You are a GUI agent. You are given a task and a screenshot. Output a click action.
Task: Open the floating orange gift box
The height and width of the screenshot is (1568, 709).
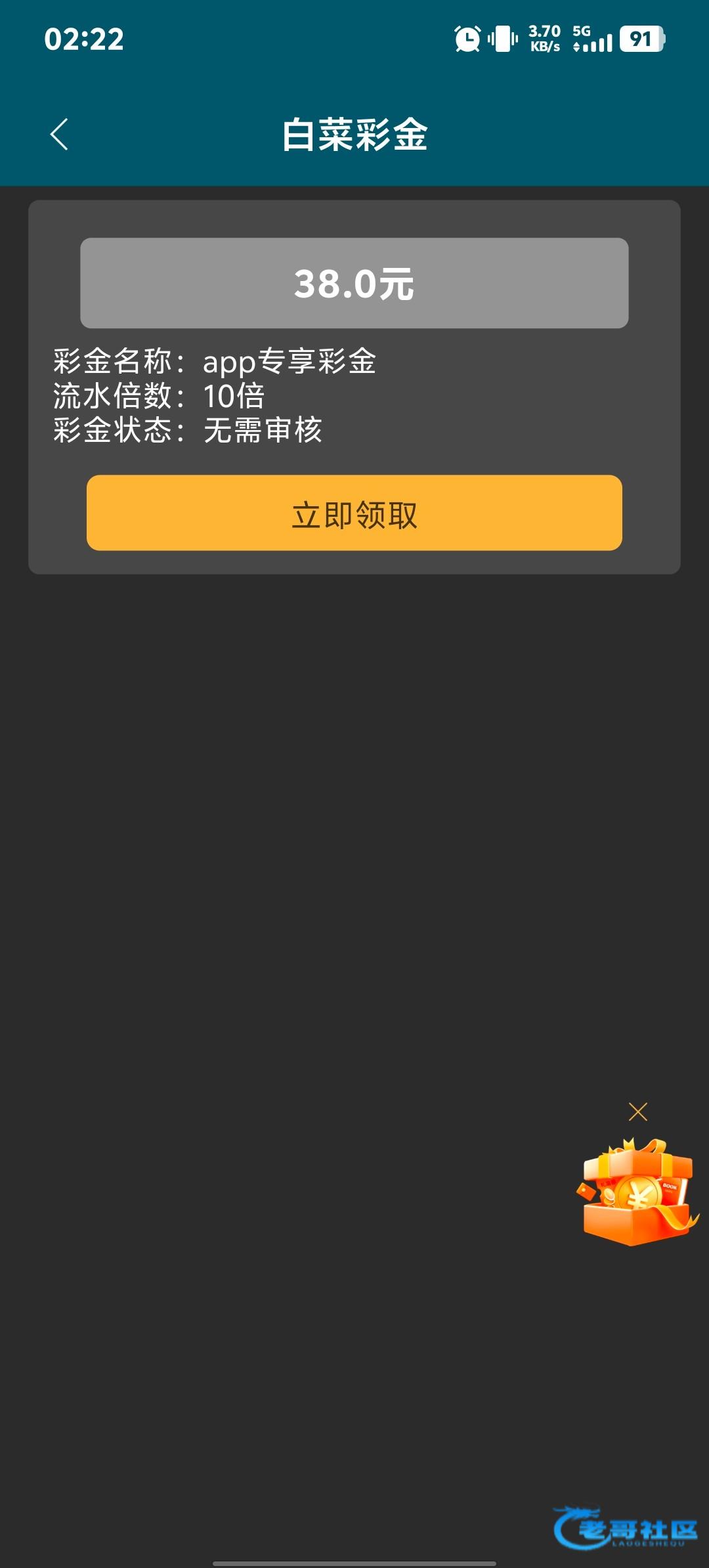(x=637, y=1193)
